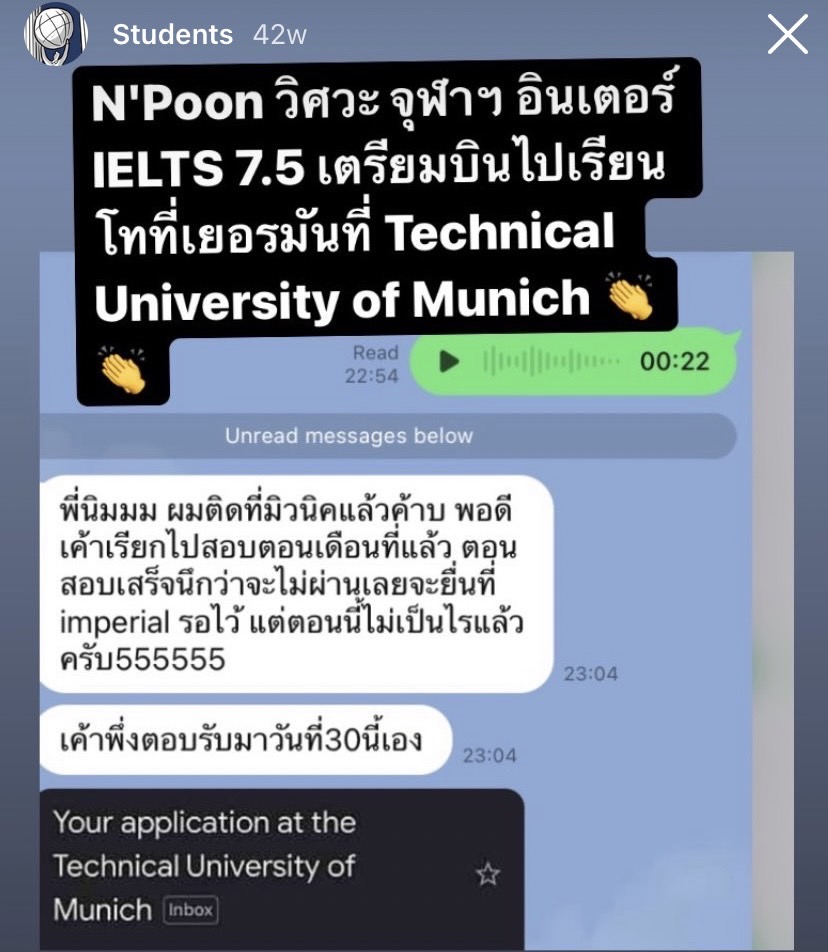Tap the Students highlight name

point(172,35)
